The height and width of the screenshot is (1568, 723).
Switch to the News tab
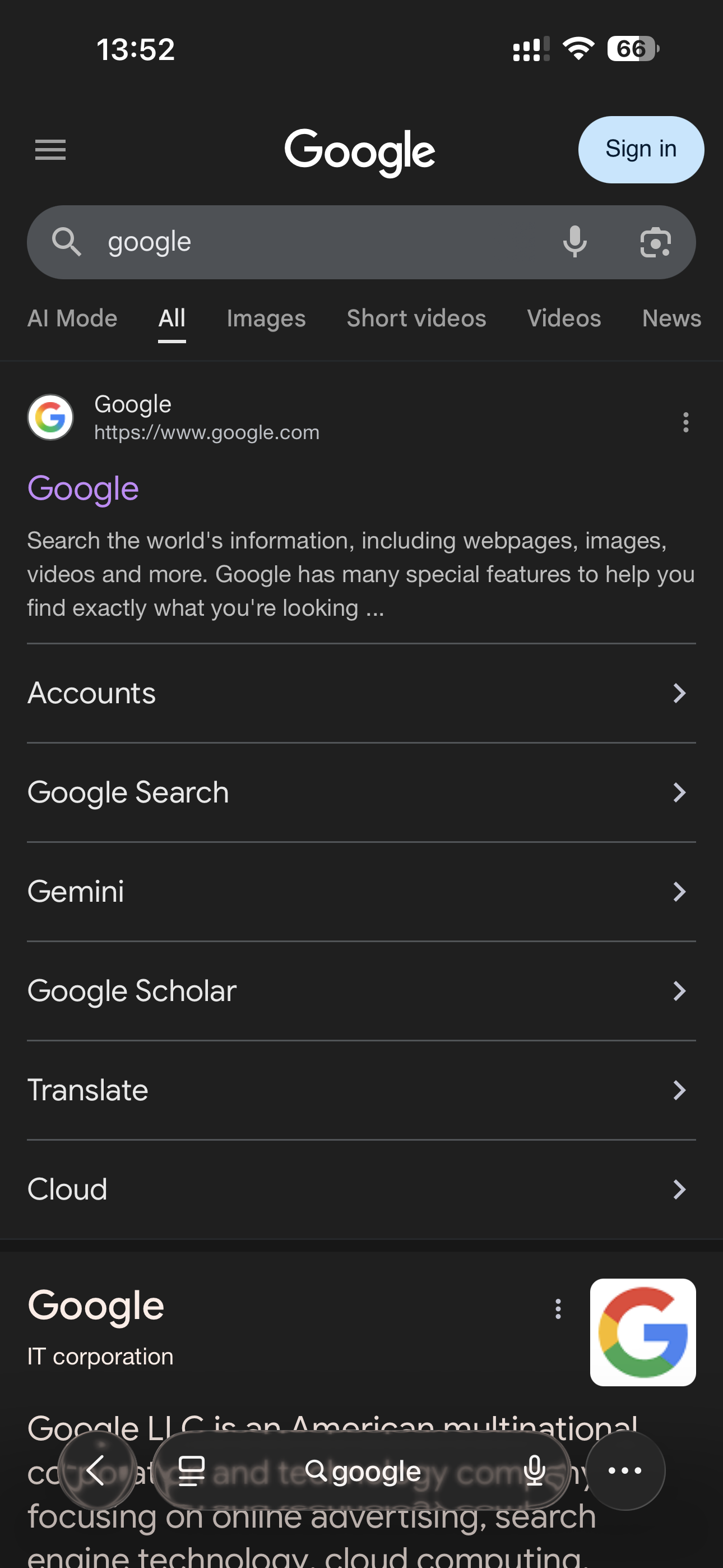[x=671, y=319]
